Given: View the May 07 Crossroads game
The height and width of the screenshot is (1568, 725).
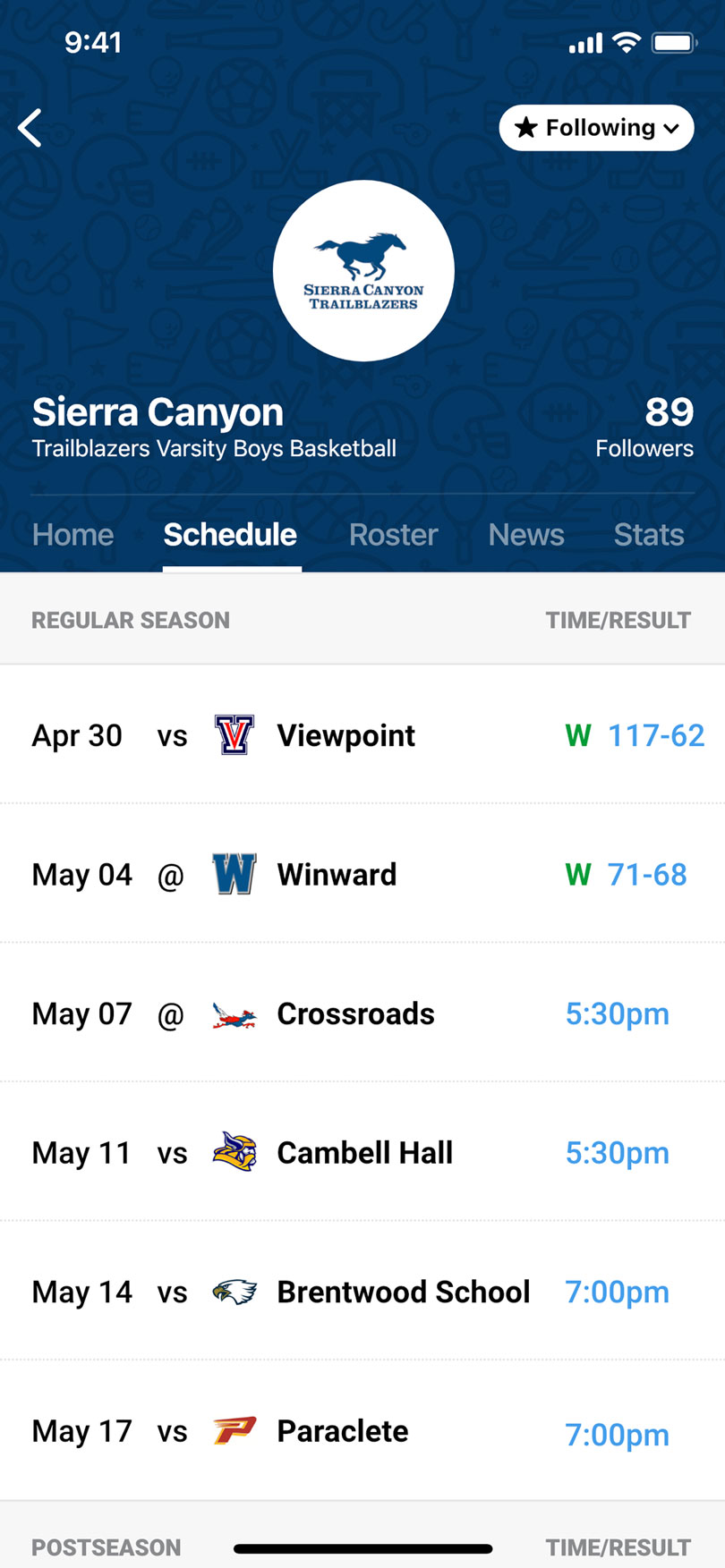Looking at the screenshot, I should (x=362, y=1013).
